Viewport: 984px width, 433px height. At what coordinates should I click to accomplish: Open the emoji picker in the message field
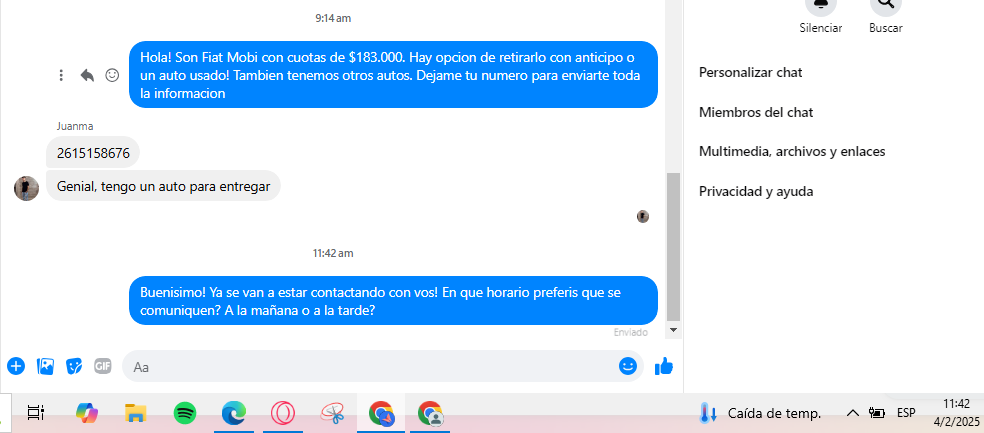pos(628,366)
